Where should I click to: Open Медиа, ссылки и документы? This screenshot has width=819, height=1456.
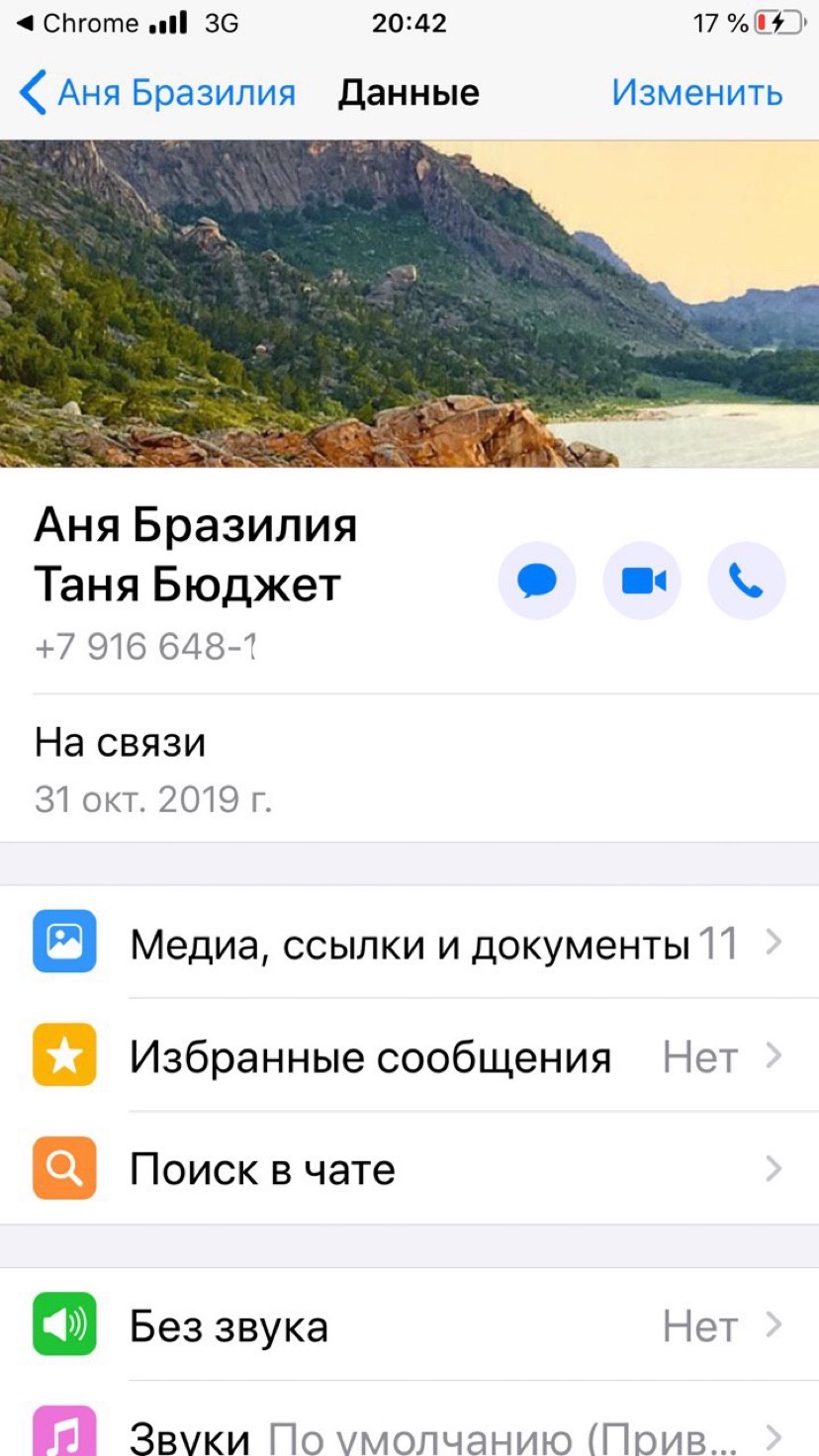coord(409,944)
